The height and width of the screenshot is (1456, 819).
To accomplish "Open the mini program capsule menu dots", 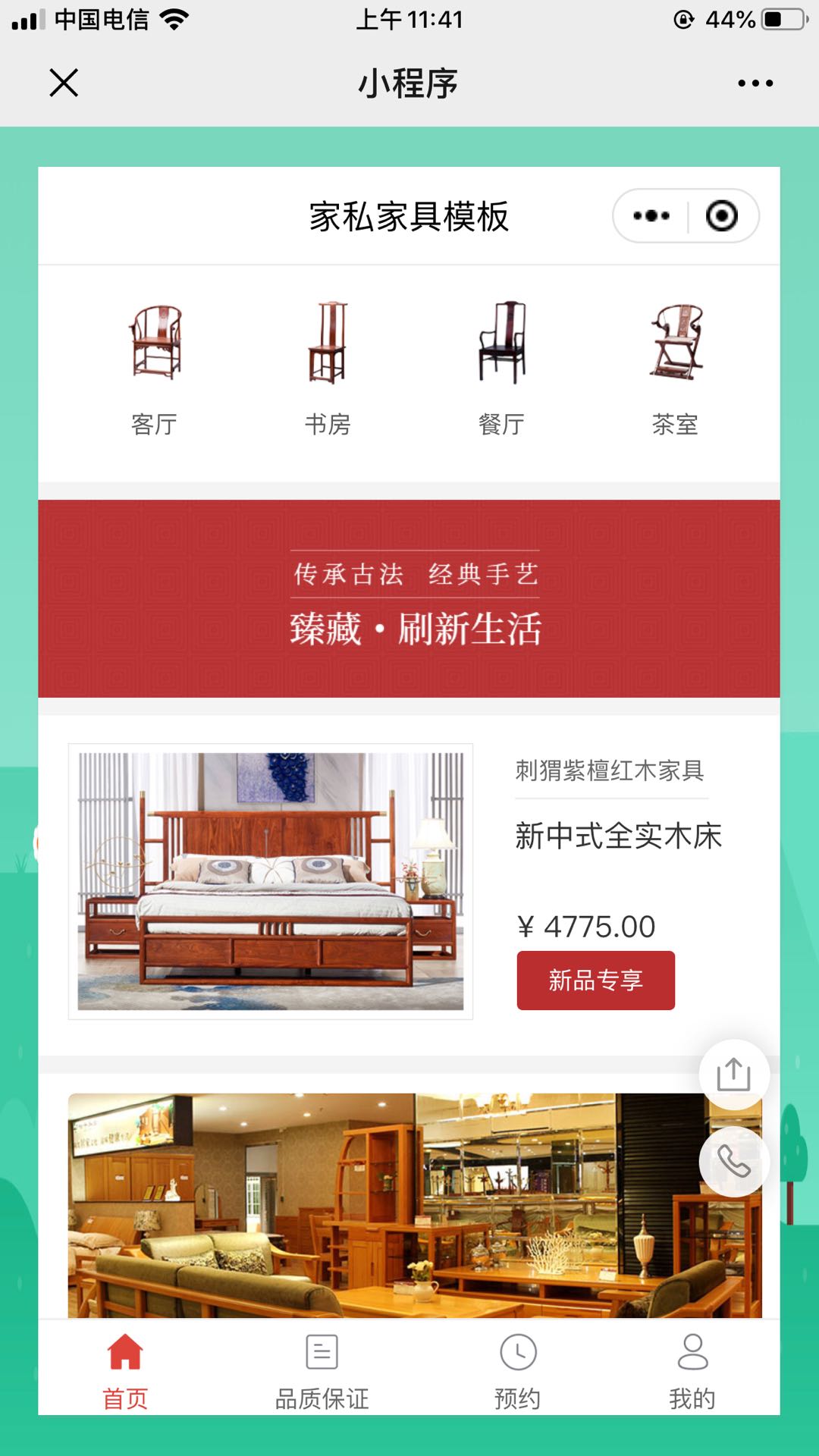I will (651, 216).
